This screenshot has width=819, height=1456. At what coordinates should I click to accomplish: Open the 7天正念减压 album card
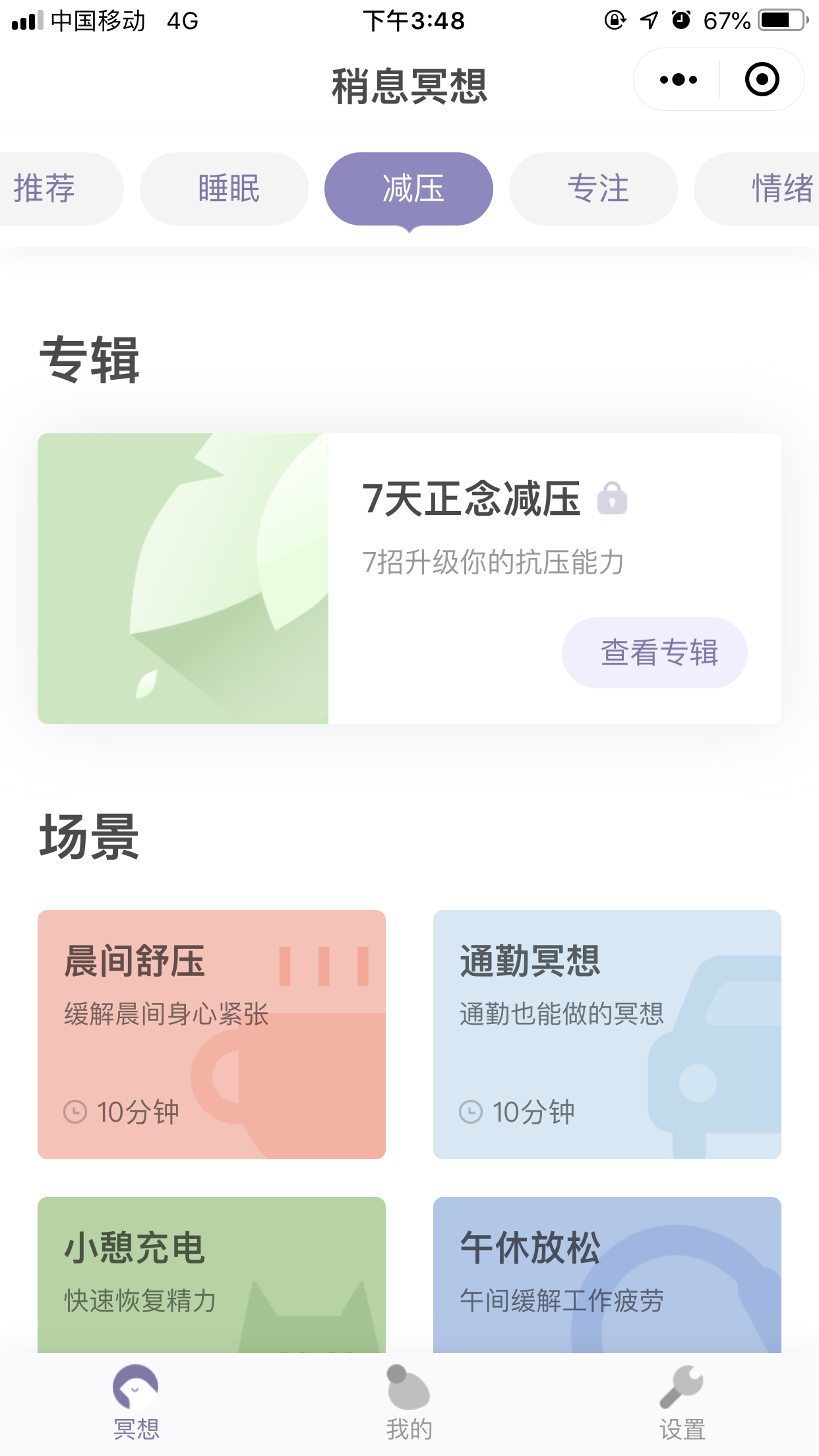[x=409, y=578]
